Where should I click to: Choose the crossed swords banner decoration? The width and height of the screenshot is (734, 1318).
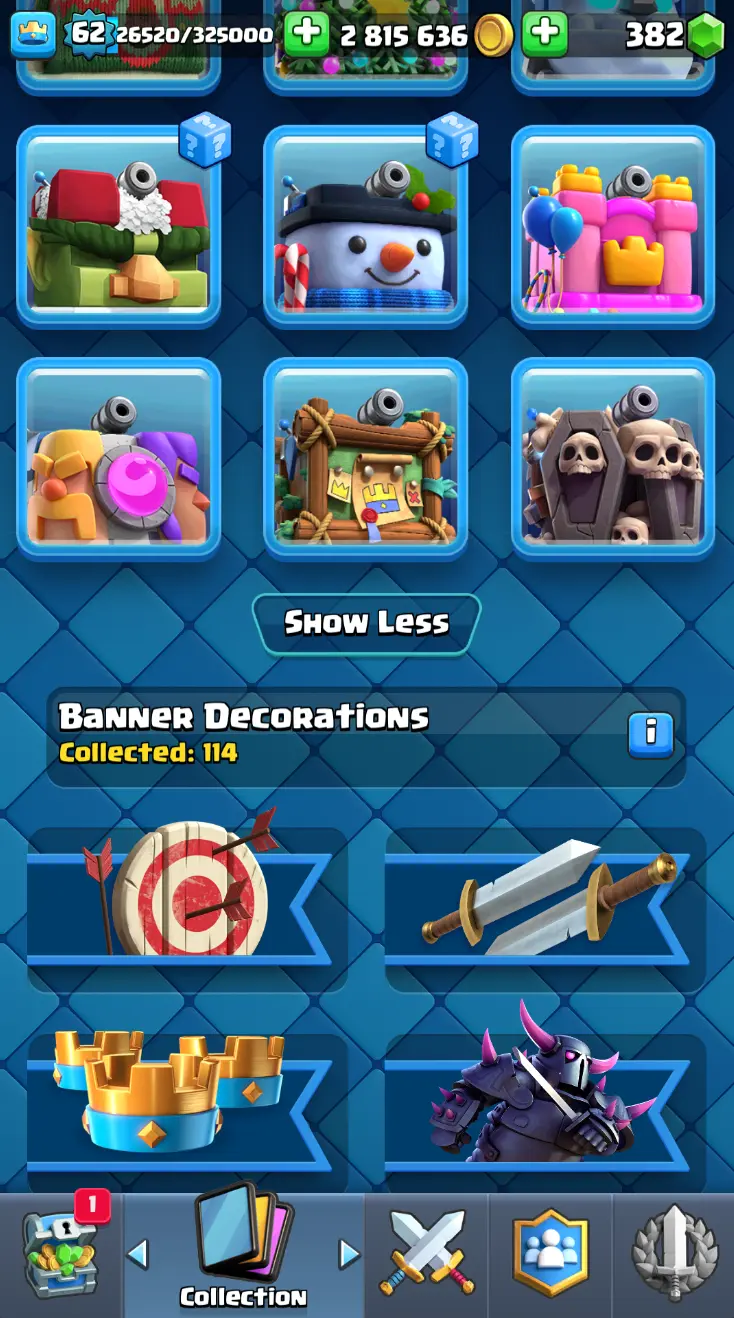(x=545, y=896)
